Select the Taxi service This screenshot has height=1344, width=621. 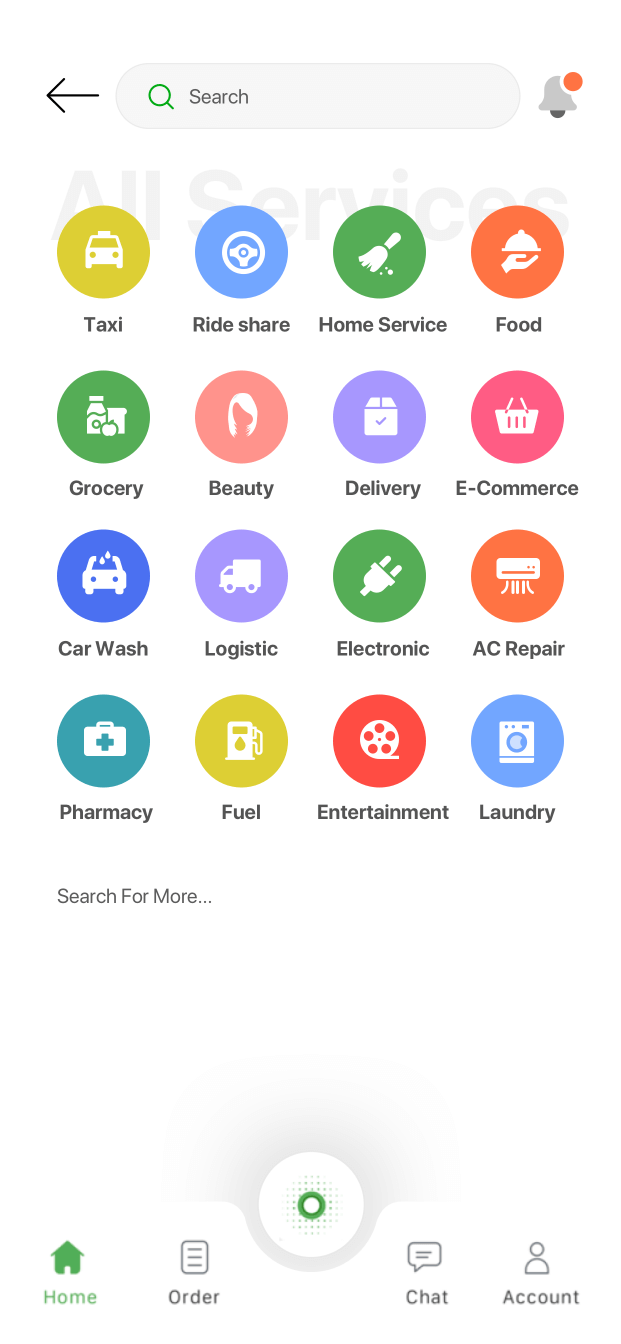coord(103,252)
